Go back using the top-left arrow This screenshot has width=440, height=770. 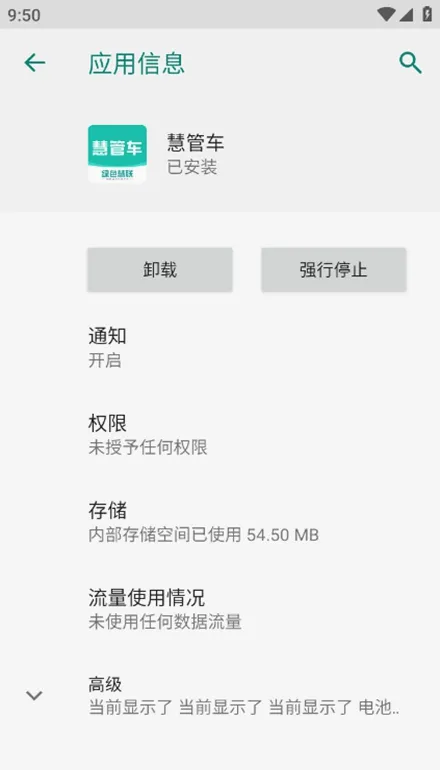(x=35, y=63)
